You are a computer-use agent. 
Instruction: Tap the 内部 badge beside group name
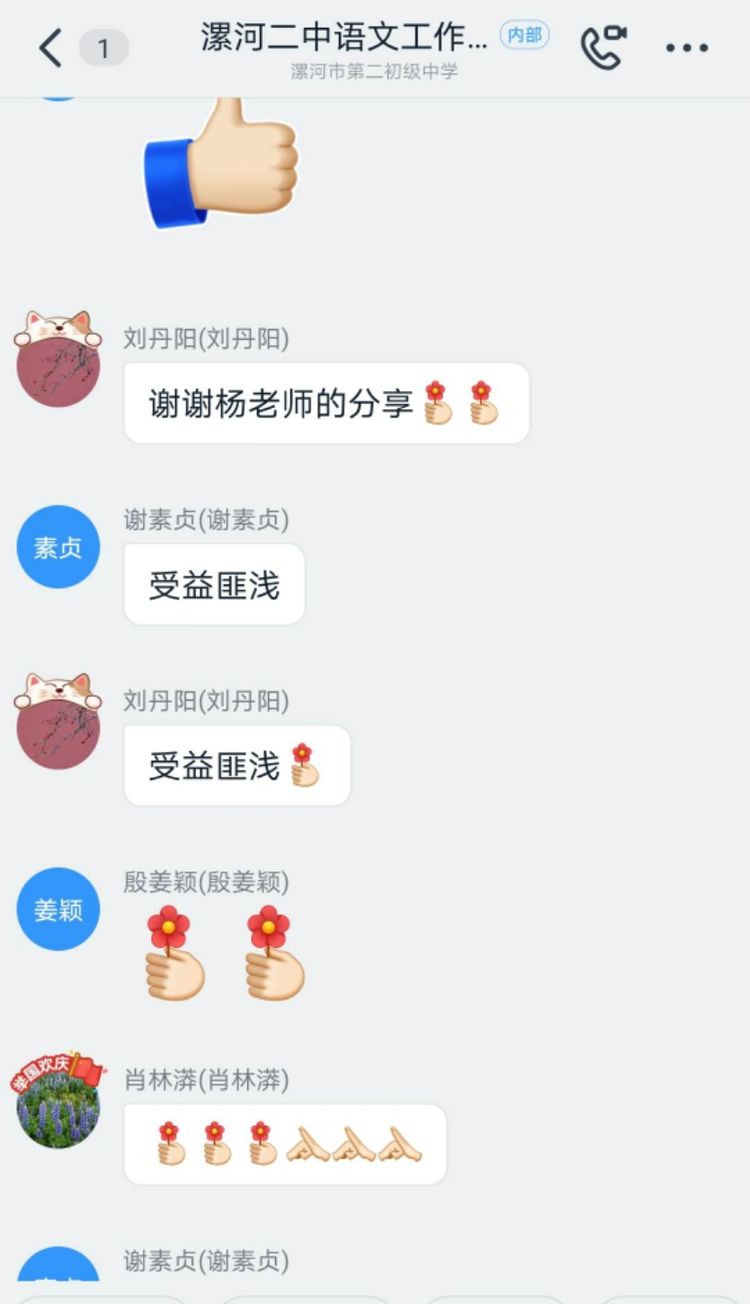(x=524, y=33)
